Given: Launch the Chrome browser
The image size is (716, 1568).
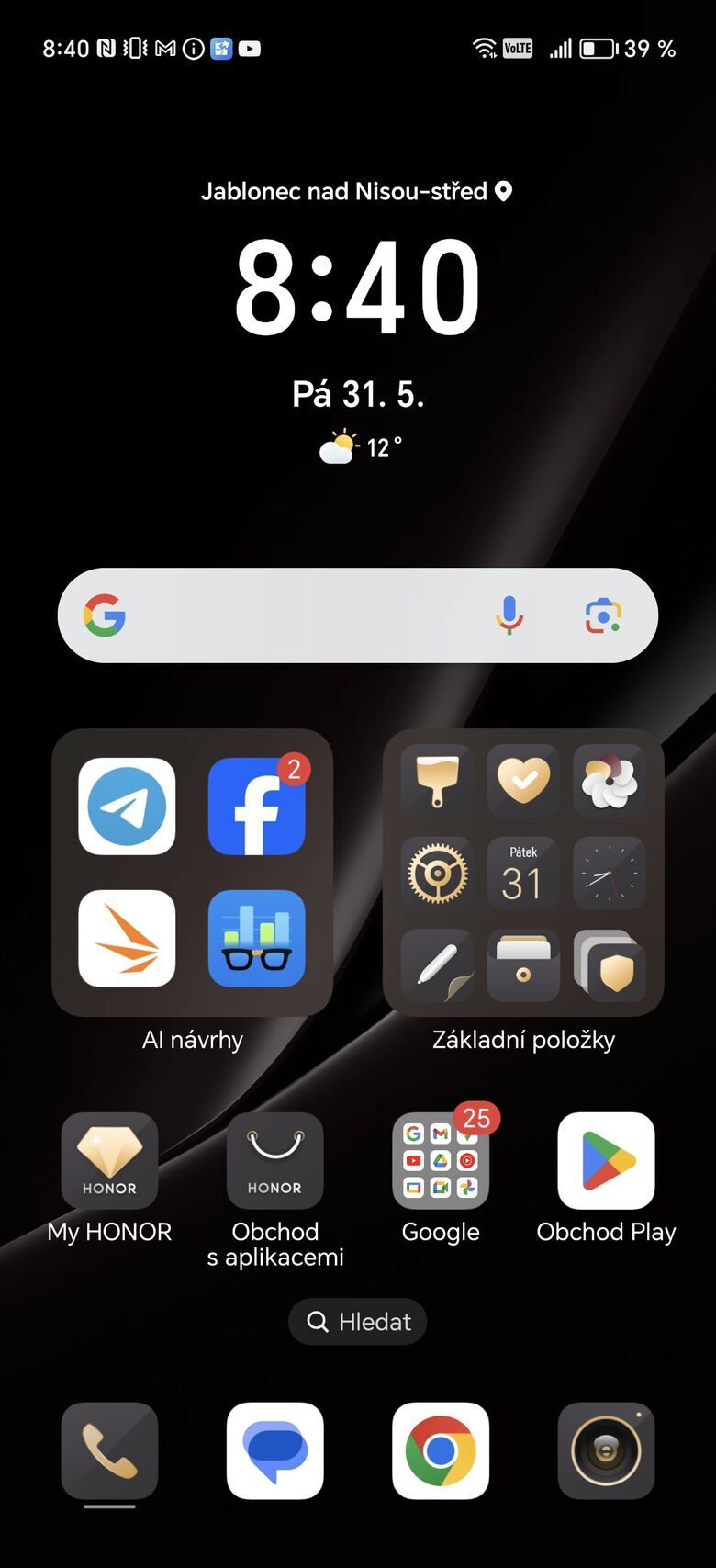Looking at the screenshot, I should (x=441, y=1450).
